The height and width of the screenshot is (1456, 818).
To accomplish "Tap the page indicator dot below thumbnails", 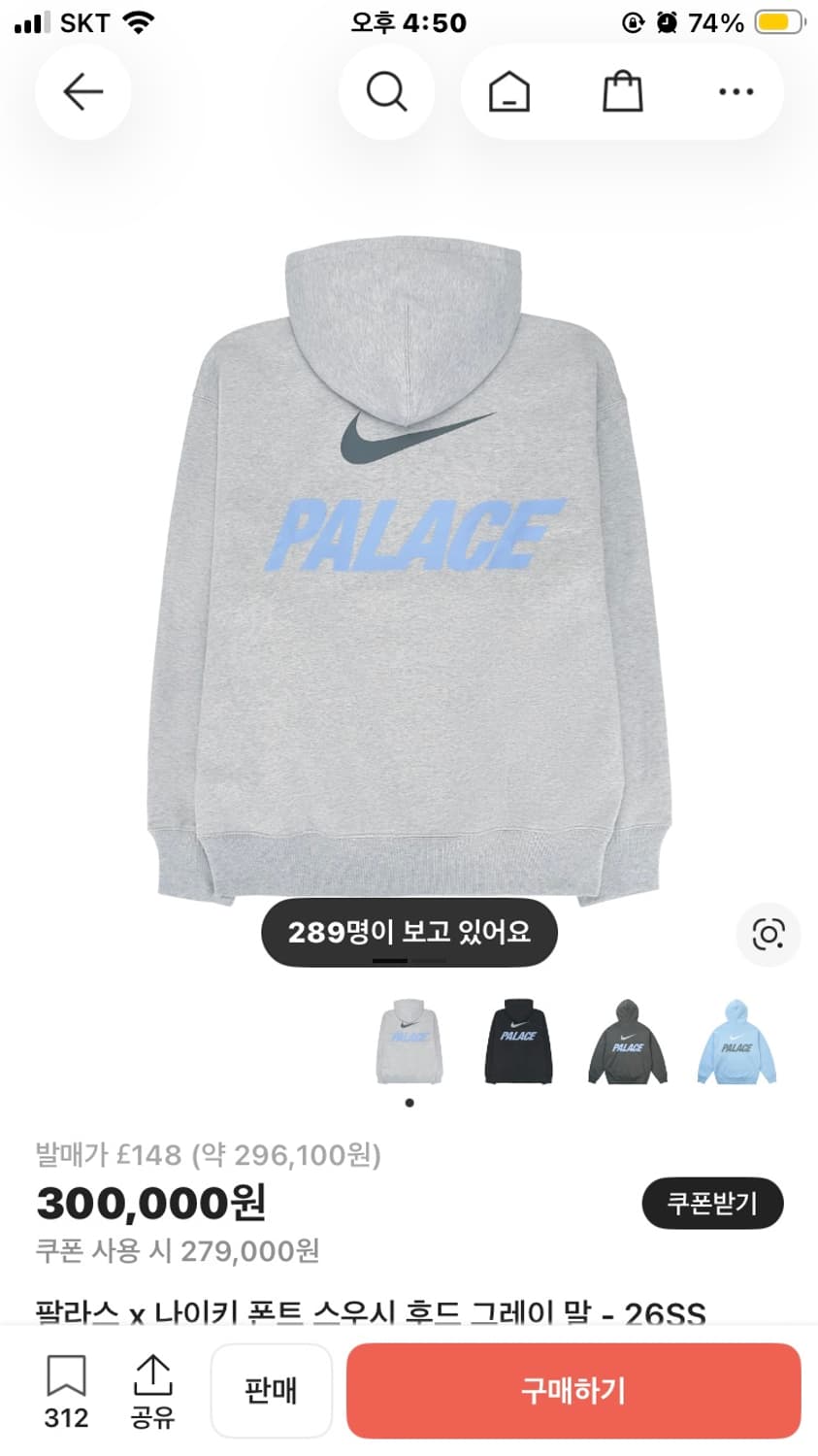I will tap(409, 1103).
